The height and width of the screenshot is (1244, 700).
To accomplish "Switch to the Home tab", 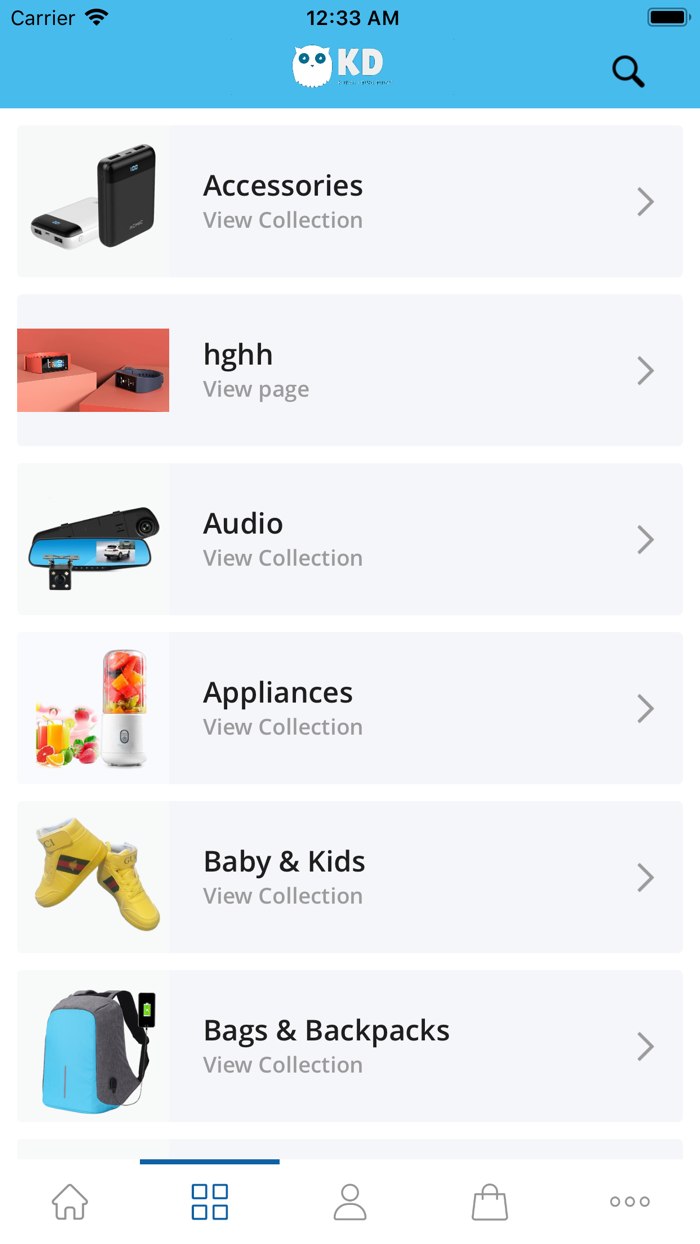I will click(70, 1201).
